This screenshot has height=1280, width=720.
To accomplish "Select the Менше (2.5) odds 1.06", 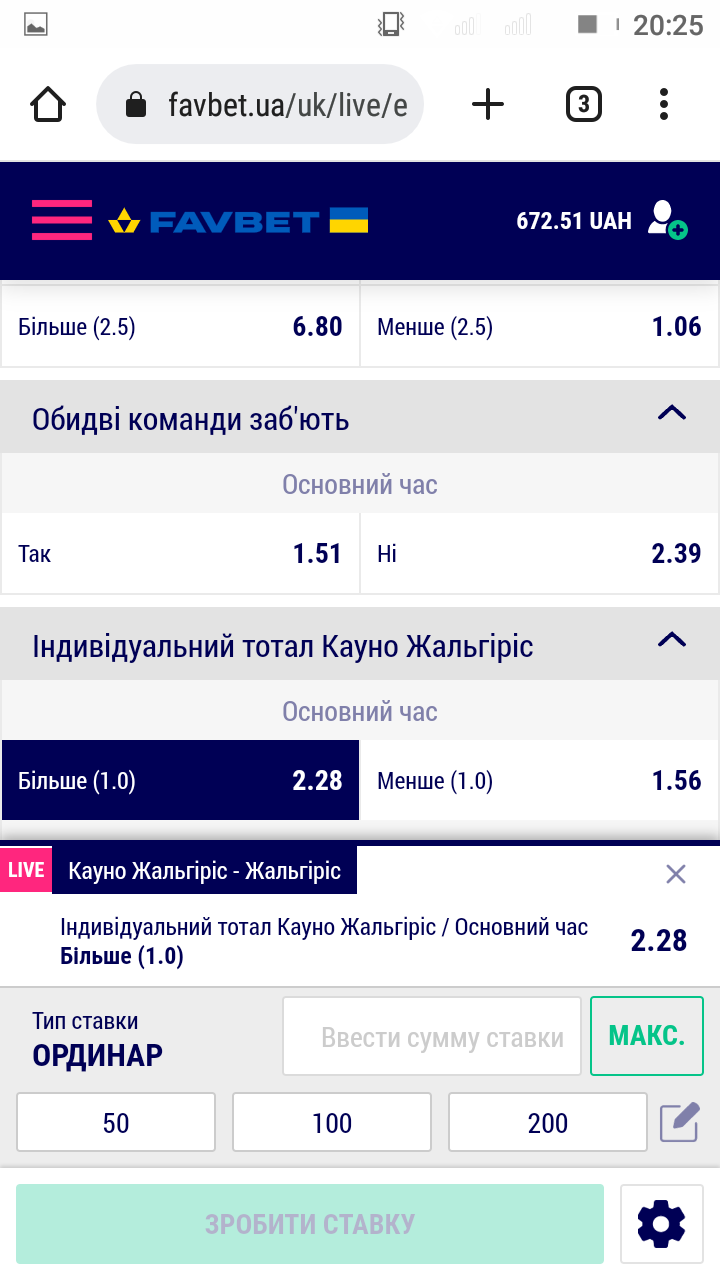I will (539, 327).
